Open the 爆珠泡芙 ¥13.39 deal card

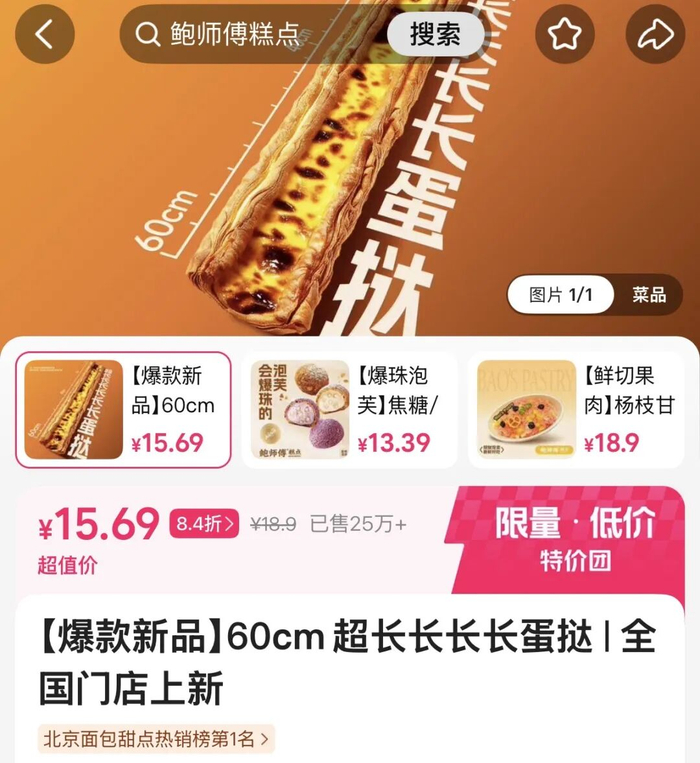tap(349, 410)
